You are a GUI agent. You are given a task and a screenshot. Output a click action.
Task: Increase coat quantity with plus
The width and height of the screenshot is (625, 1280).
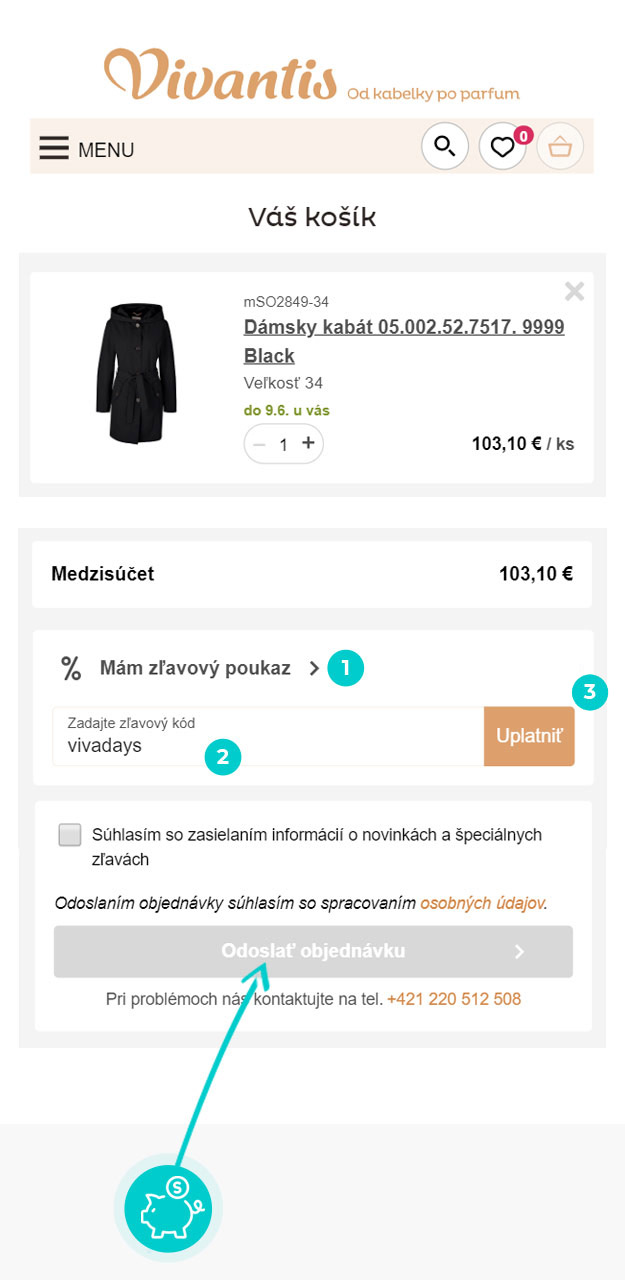[308, 443]
